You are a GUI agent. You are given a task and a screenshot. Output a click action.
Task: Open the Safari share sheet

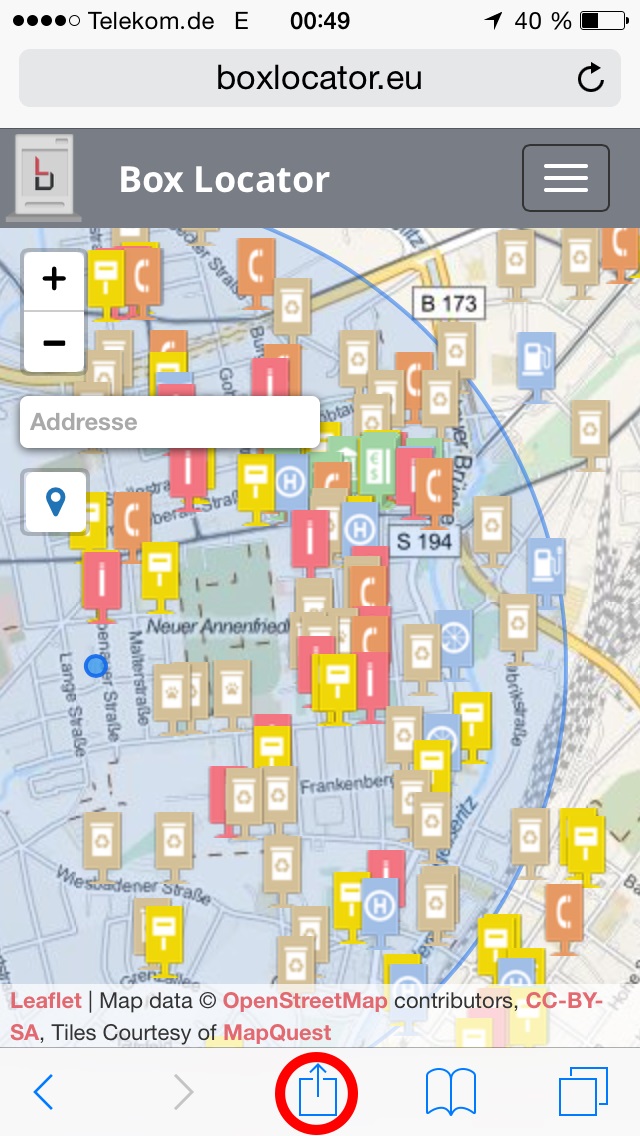[x=316, y=1094]
